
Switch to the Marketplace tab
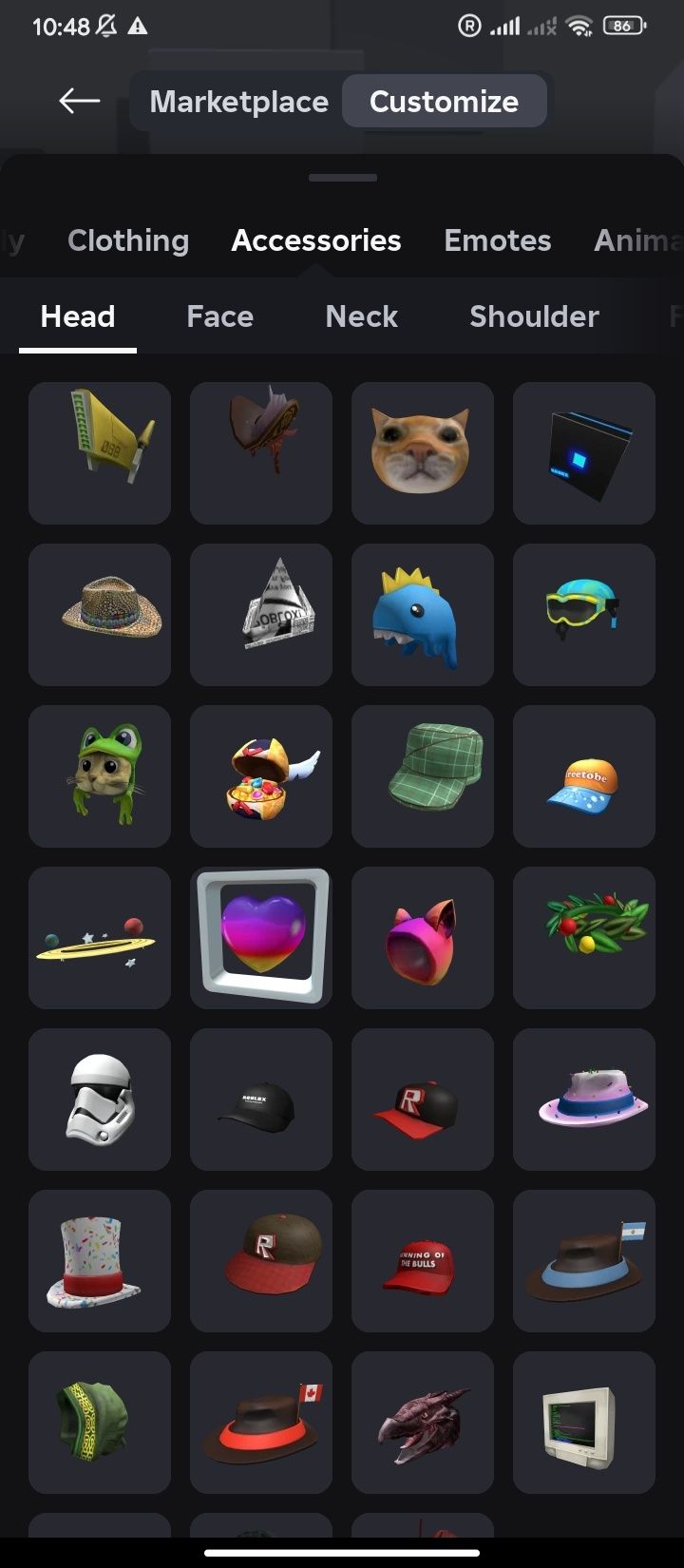(x=238, y=102)
